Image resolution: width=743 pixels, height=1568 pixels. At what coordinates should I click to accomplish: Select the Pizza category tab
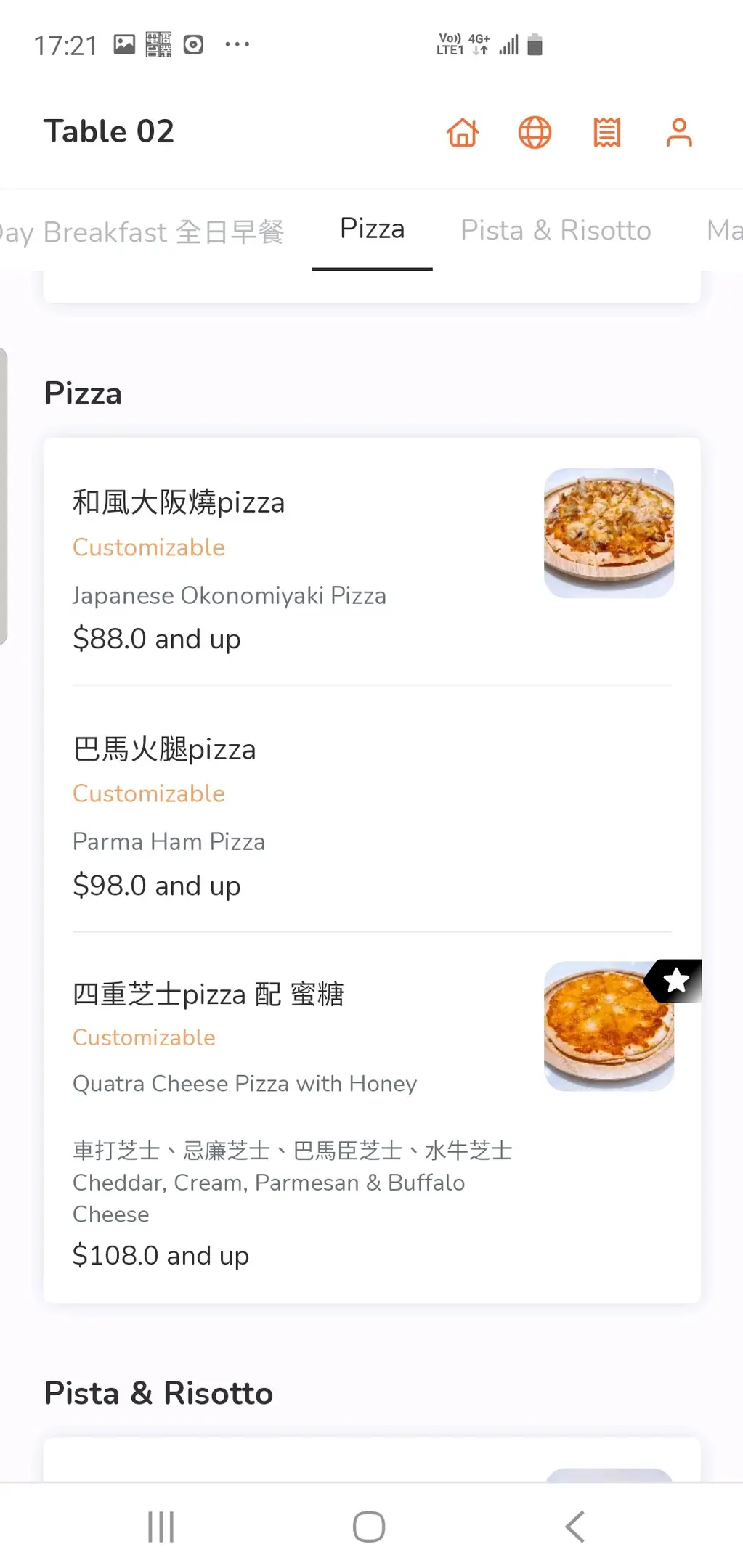[x=373, y=229]
